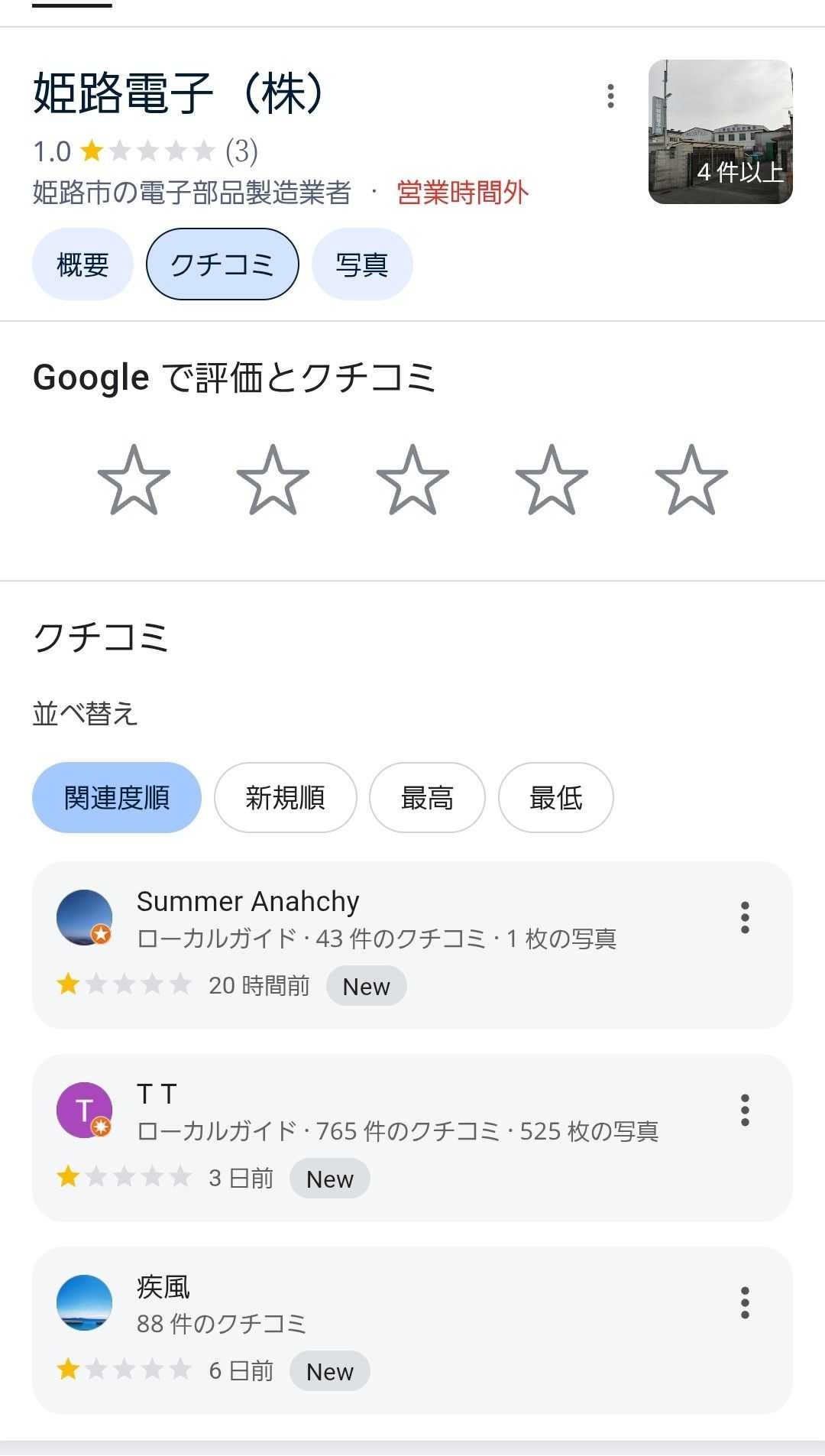Sort reviews by 最高 rating

pos(427,797)
